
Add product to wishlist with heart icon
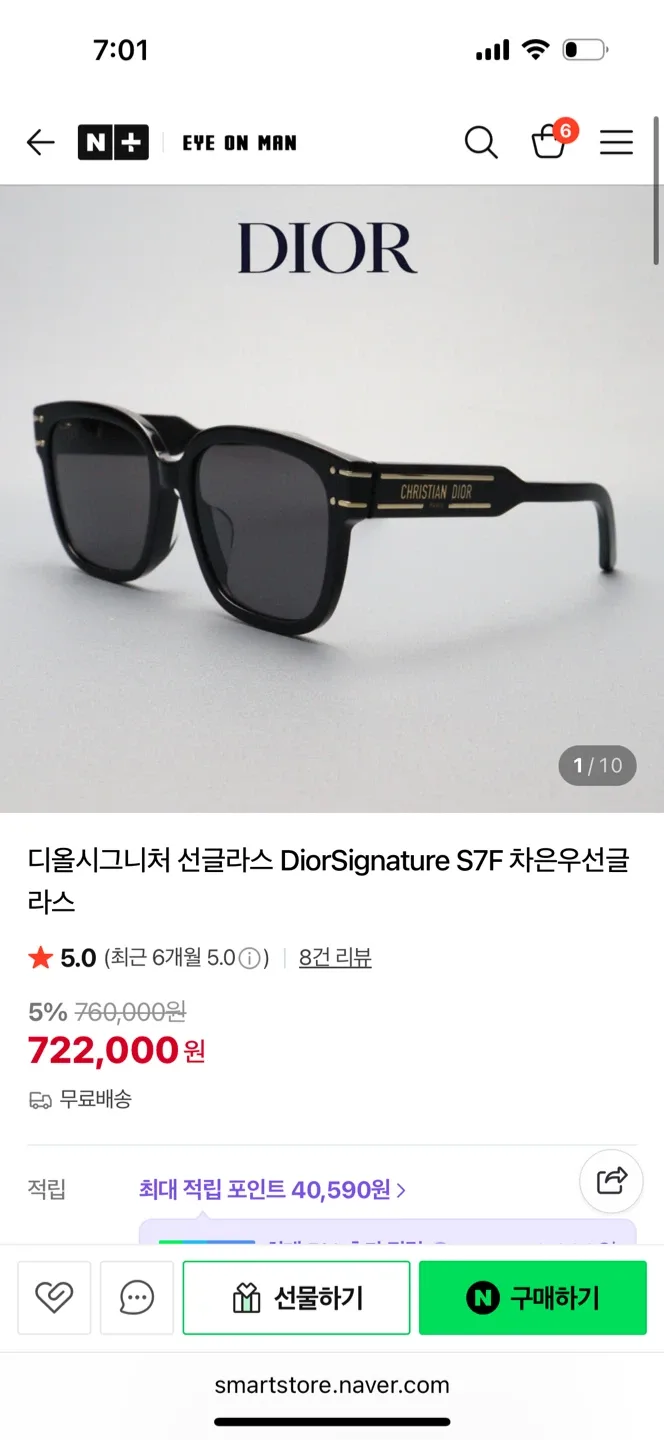click(54, 1298)
